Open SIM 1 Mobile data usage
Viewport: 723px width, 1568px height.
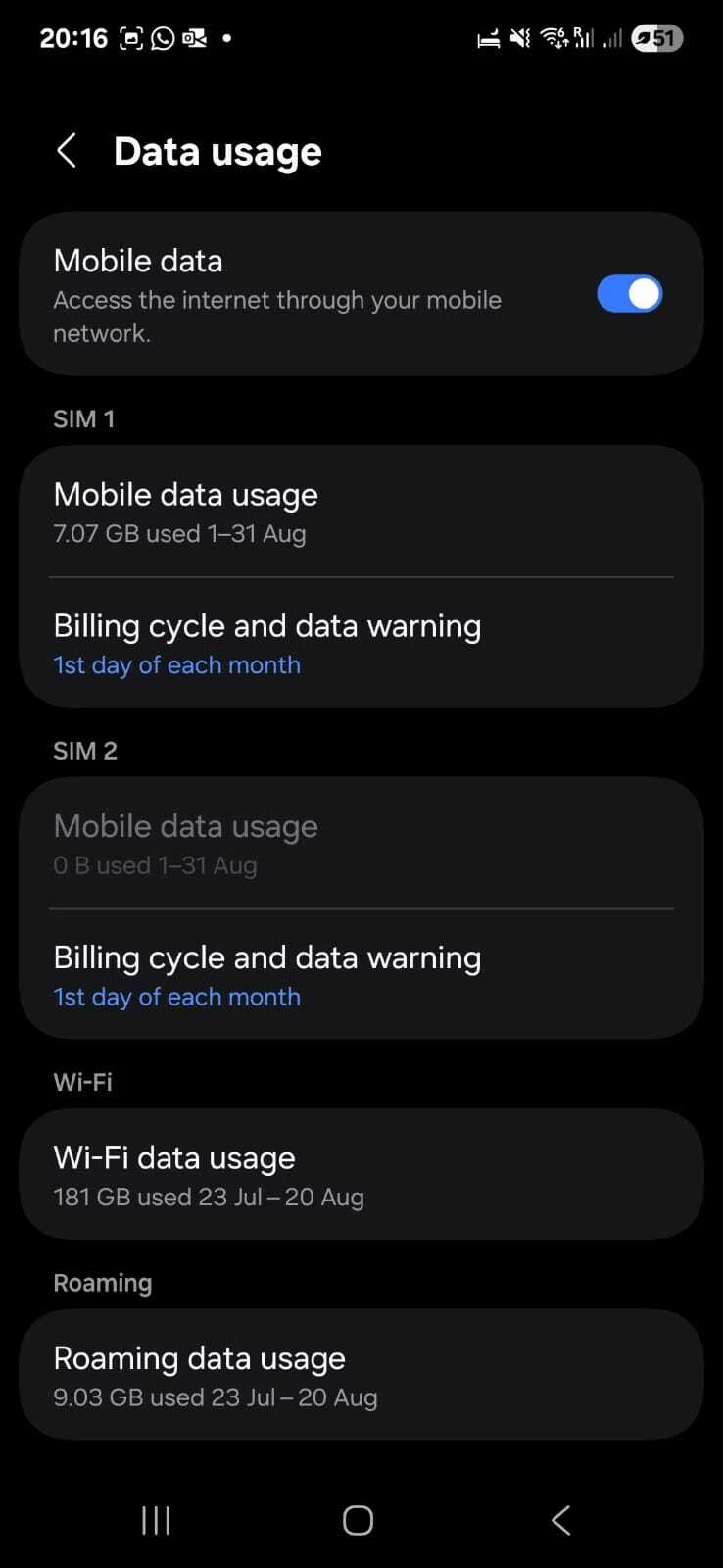click(361, 512)
